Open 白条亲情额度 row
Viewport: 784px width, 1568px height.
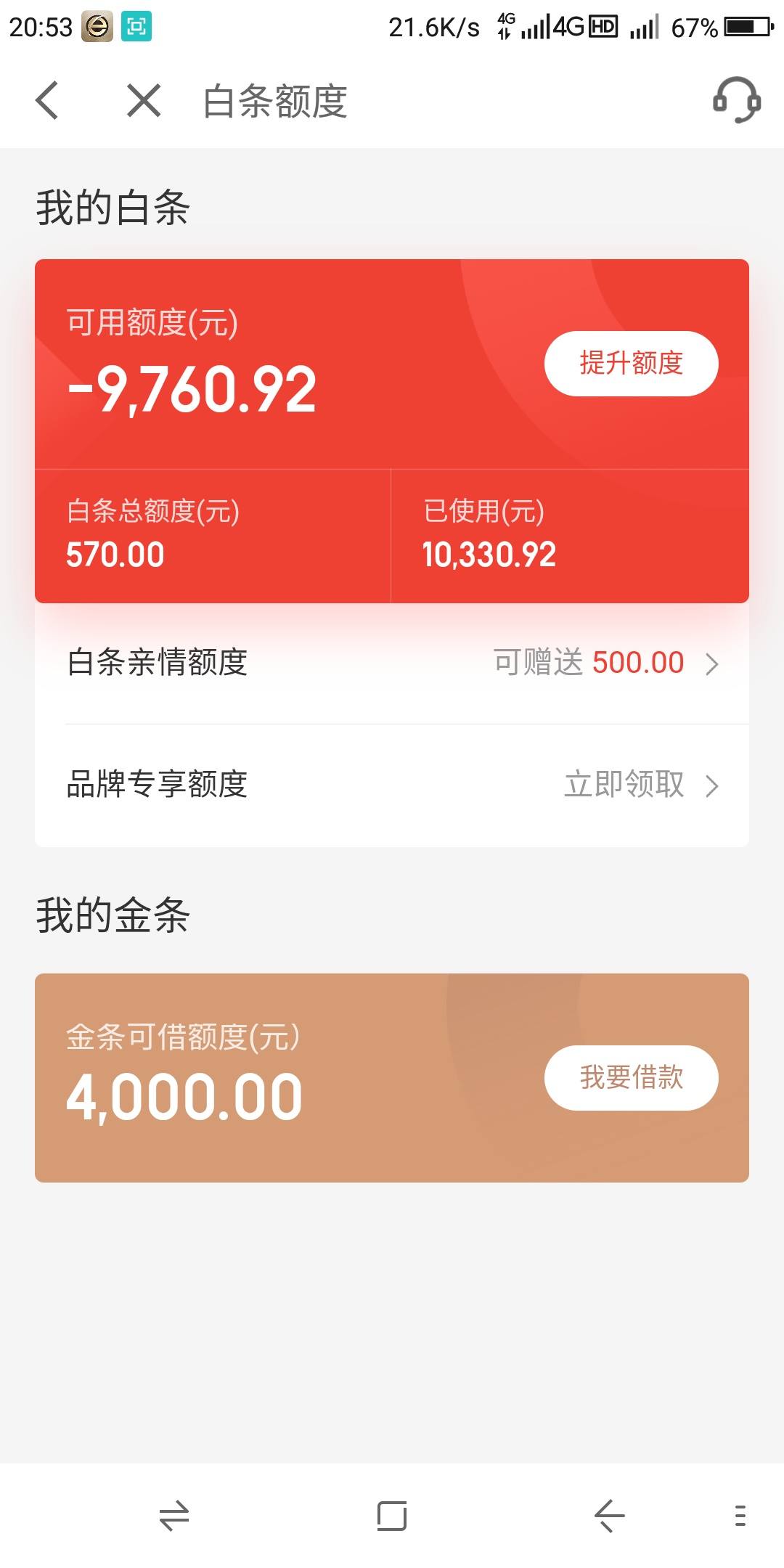(392, 663)
